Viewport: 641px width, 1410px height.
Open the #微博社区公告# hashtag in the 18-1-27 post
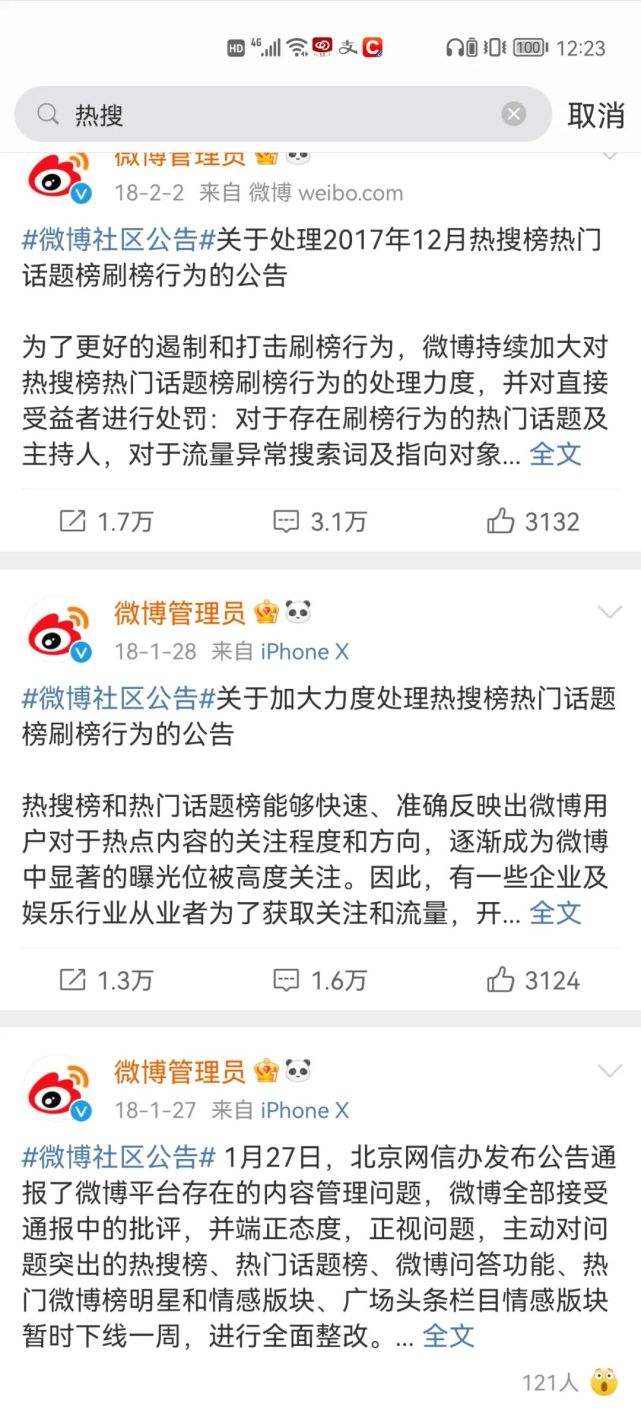[x=119, y=1158]
